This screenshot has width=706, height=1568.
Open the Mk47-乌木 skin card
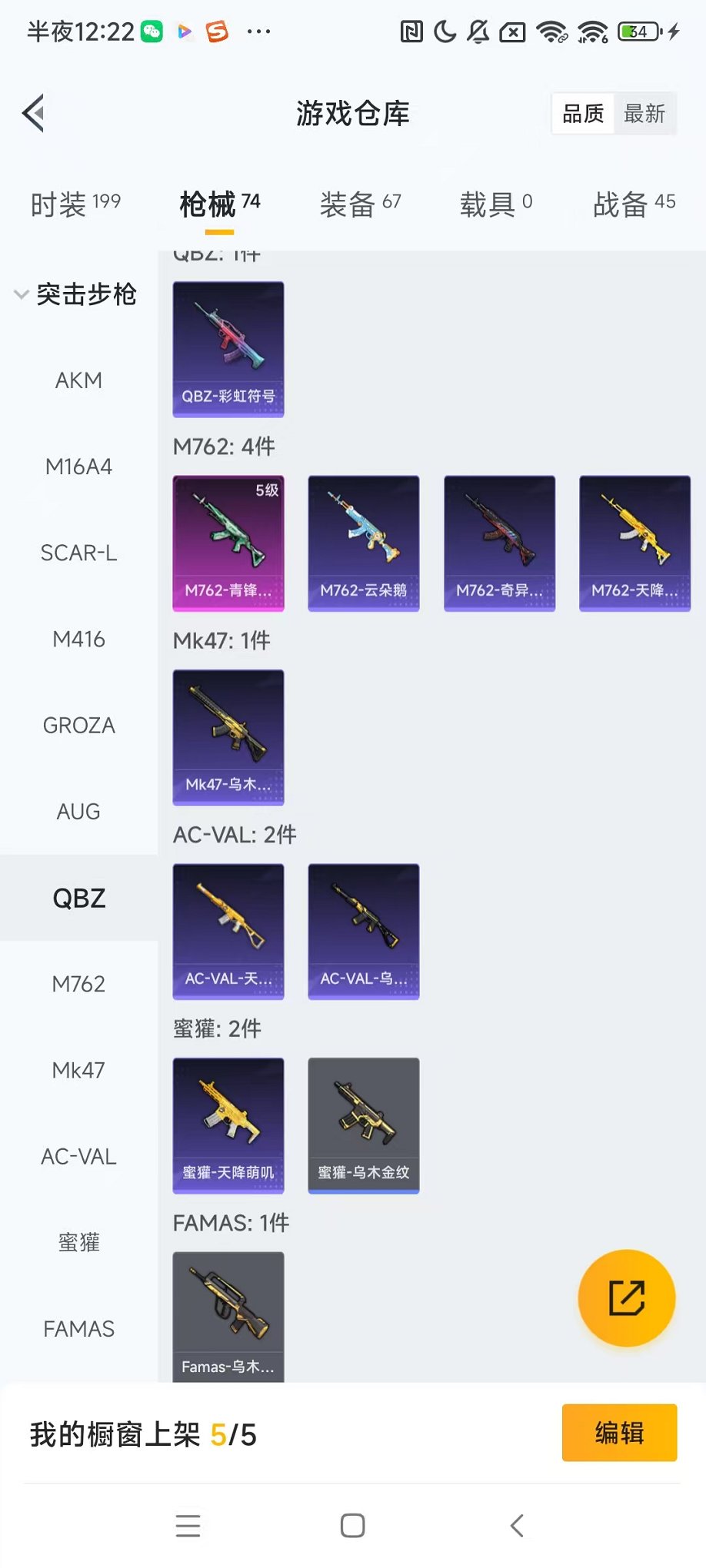228,738
